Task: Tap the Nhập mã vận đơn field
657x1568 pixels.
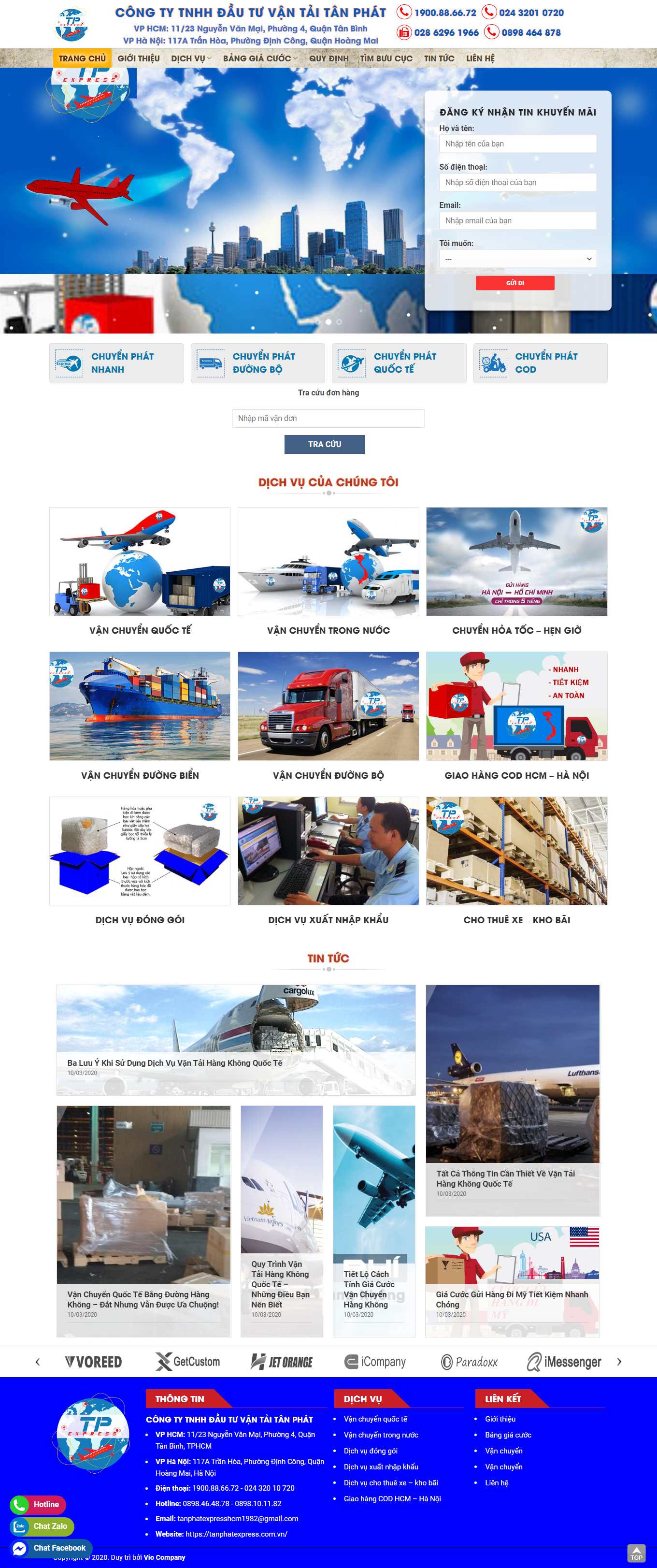Action: (x=328, y=418)
